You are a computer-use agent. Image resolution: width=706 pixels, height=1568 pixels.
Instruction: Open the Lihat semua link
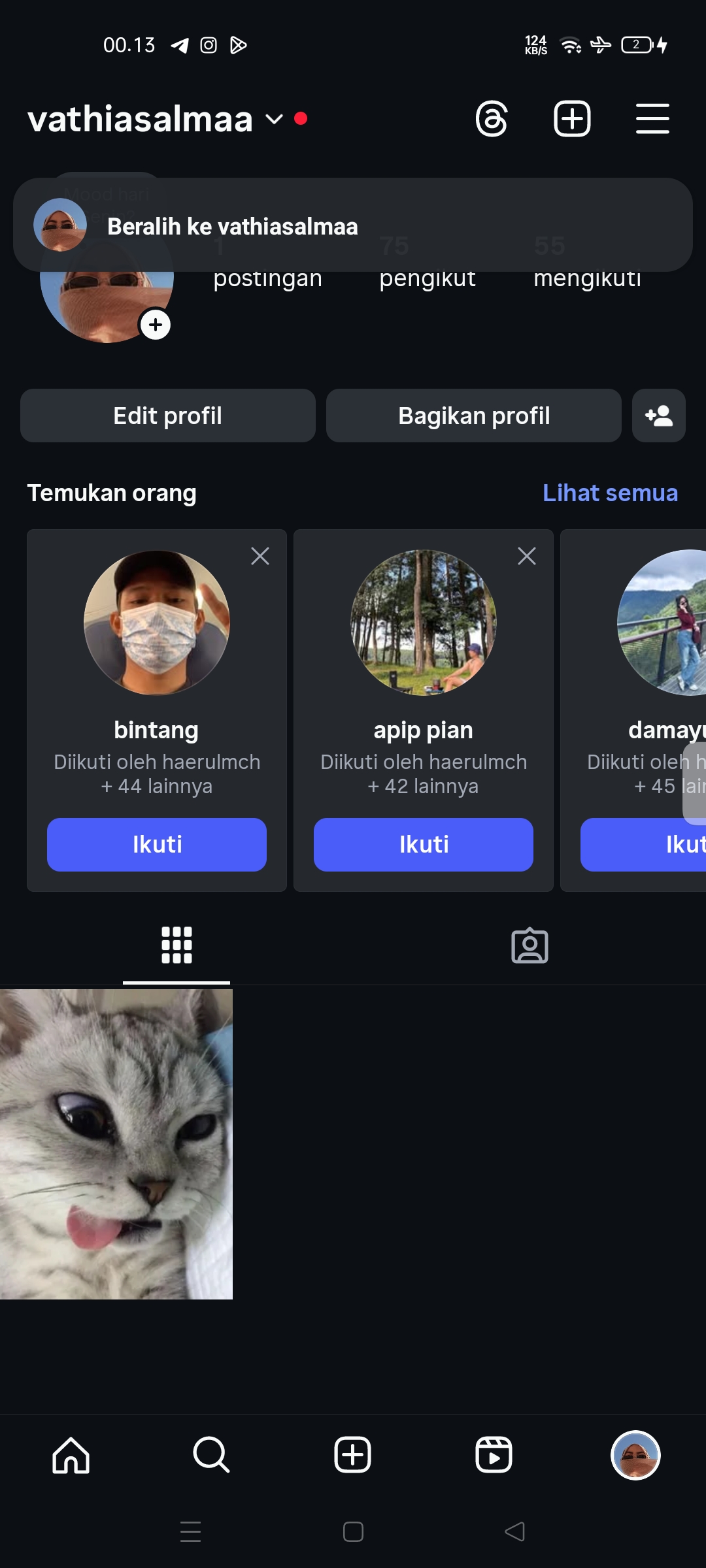(610, 493)
